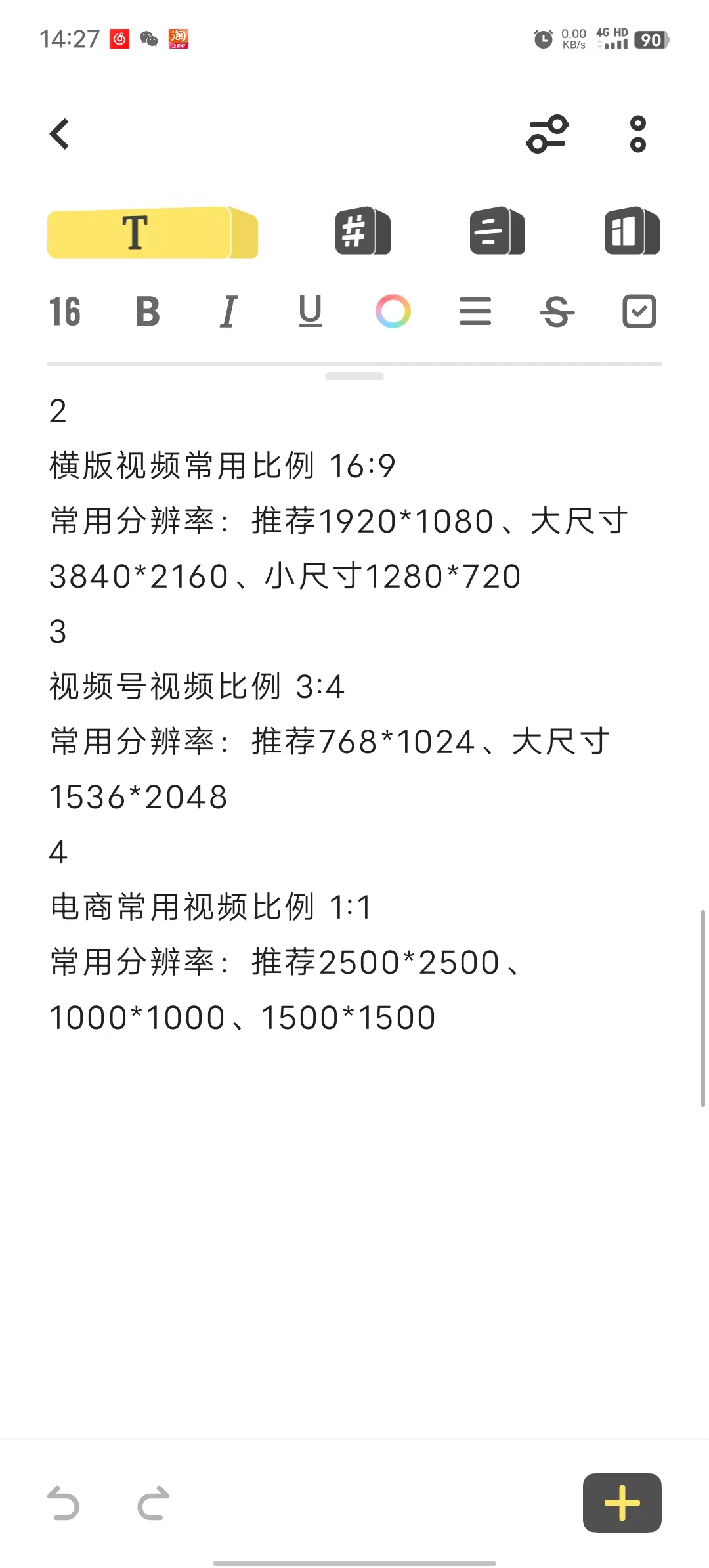Change the font size 16
Image resolution: width=709 pixels, height=1568 pixels.
coord(64,311)
